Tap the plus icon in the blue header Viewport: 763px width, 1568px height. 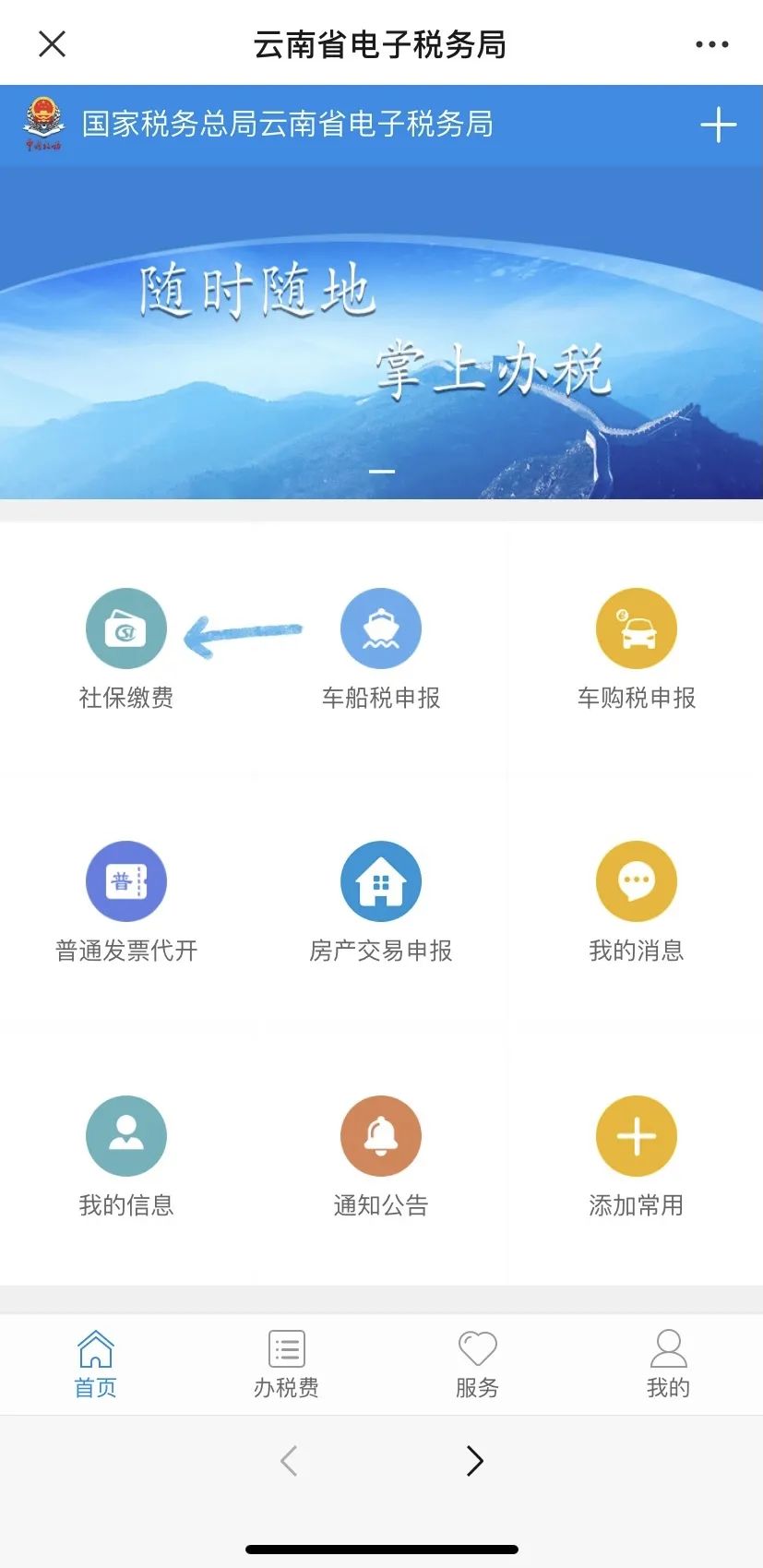[718, 125]
